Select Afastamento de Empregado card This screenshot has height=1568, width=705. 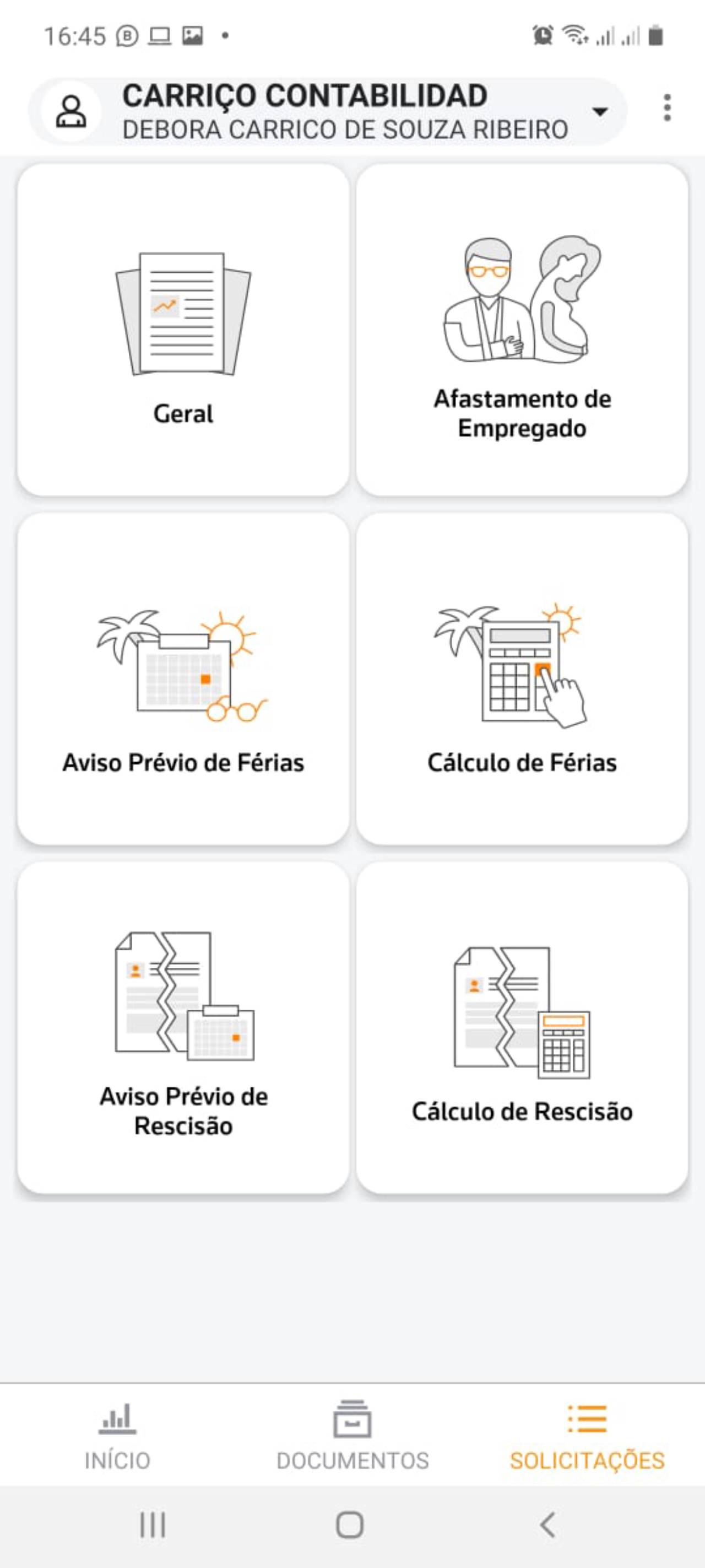pos(522,330)
